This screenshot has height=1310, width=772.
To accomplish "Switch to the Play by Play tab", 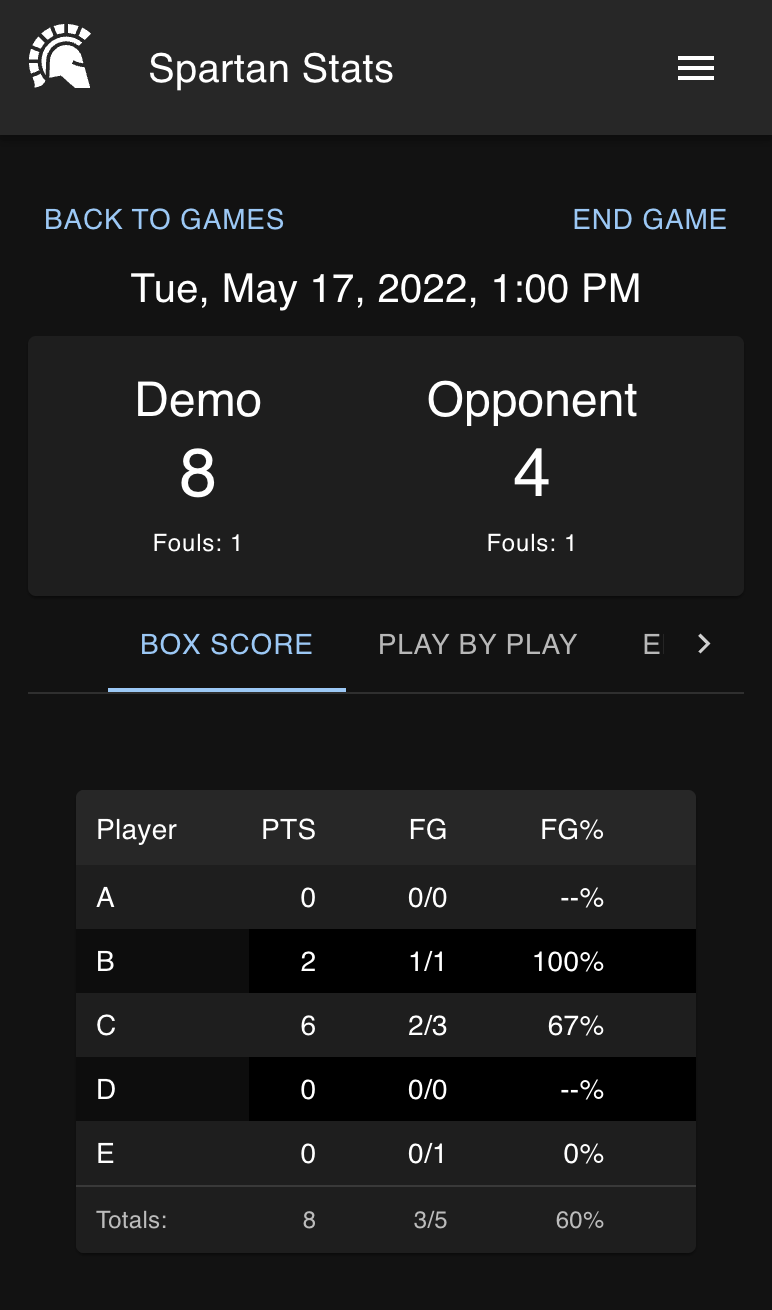I will pyautogui.click(x=477, y=644).
